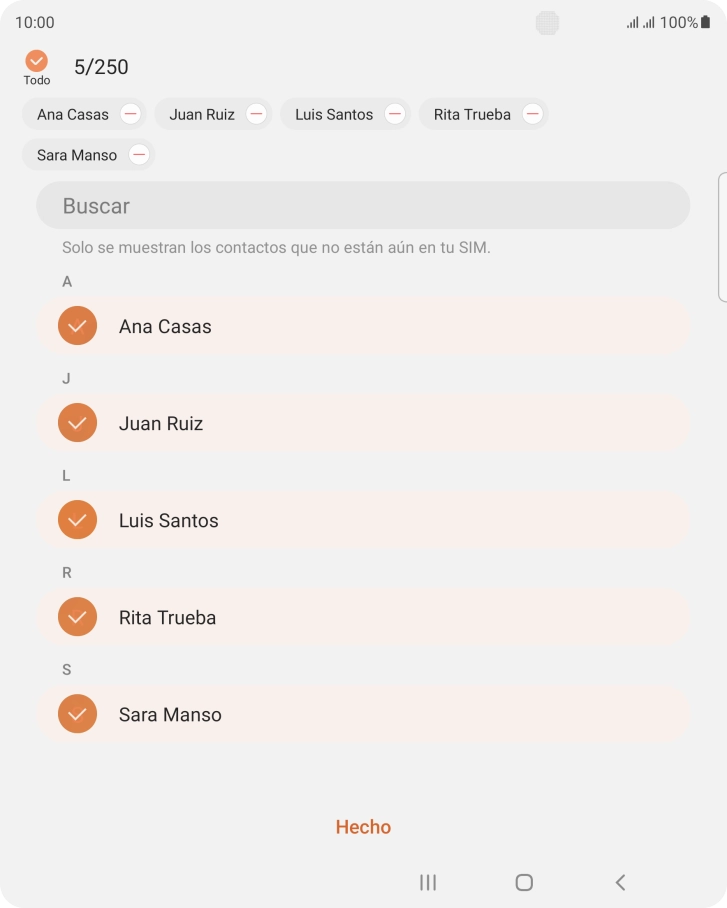
Task: Confirm selection with Hecho
Action: pyautogui.click(x=363, y=827)
